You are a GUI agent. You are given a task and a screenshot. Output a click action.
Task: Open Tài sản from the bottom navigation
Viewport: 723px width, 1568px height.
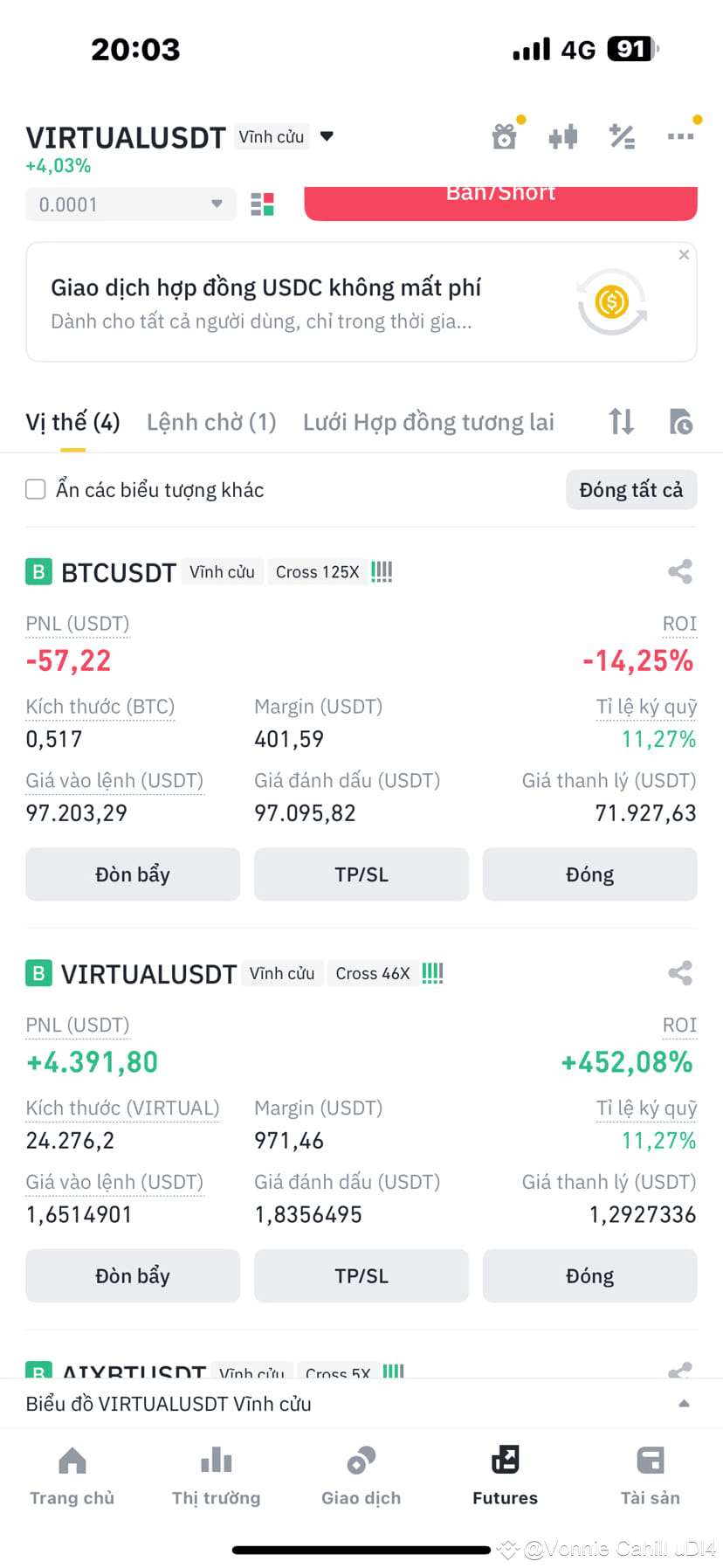650,1475
